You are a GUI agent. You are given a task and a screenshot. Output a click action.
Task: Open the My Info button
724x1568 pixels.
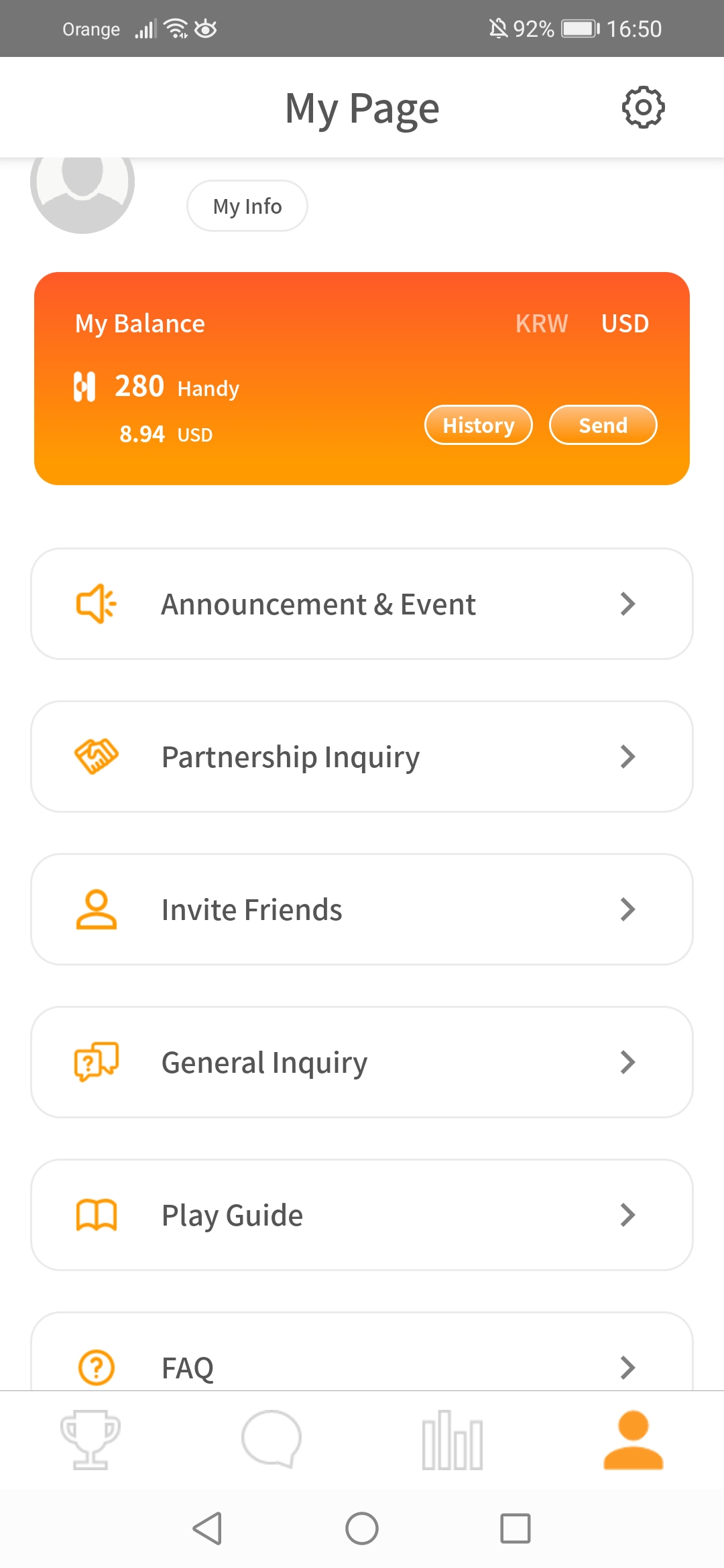click(247, 206)
